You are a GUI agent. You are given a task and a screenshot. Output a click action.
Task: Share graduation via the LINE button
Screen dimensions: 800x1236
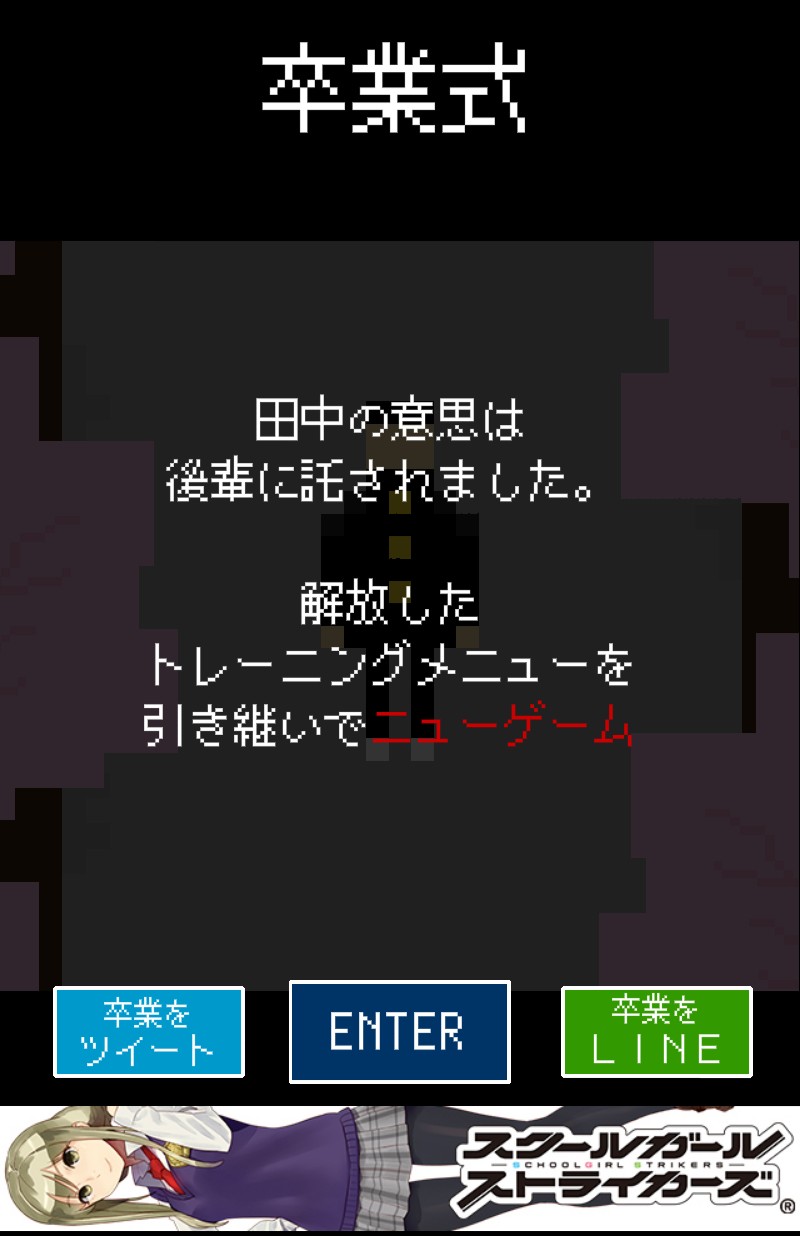(x=656, y=1032)
